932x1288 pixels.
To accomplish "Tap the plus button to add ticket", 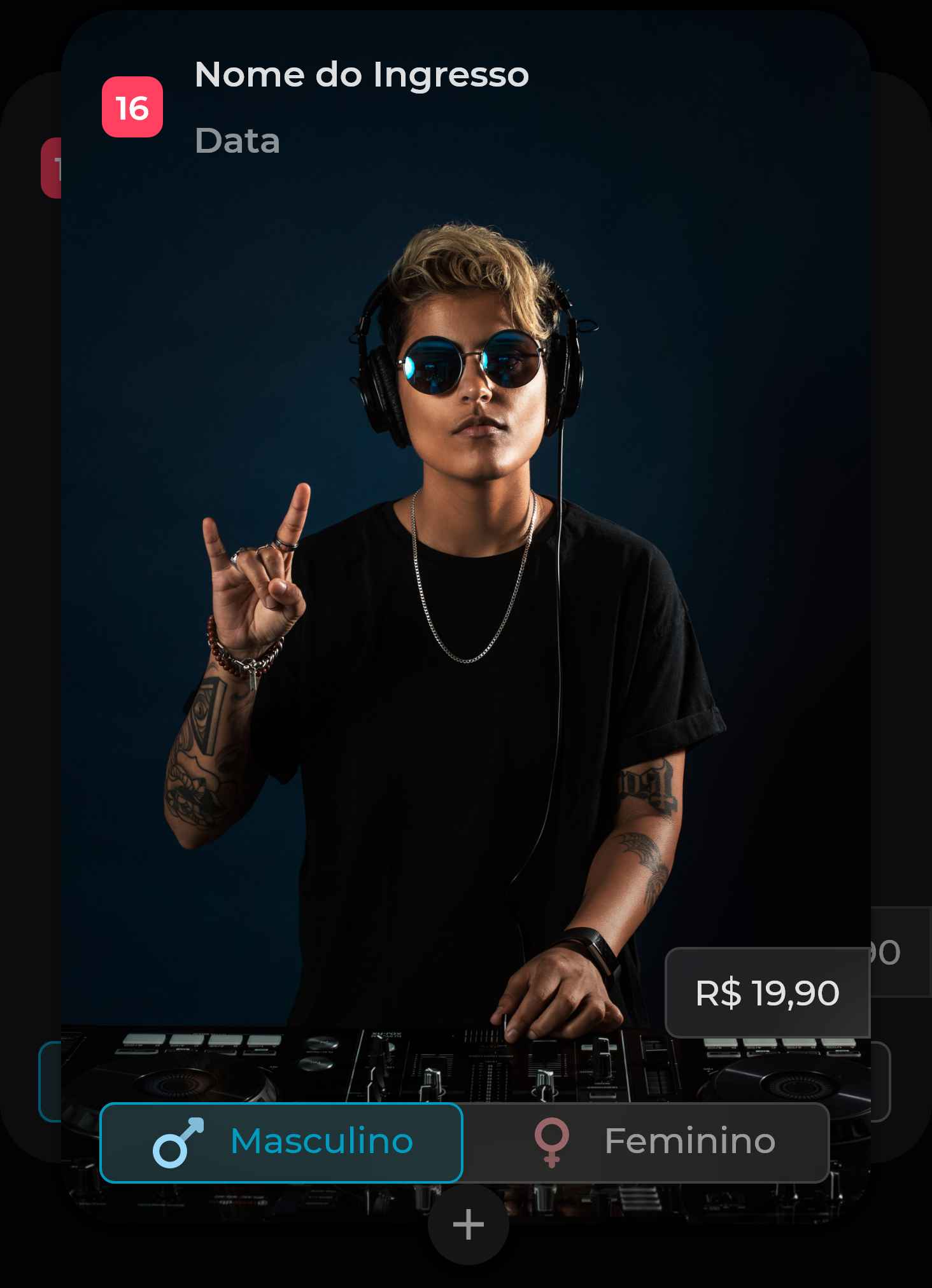I will point(468,1224).
